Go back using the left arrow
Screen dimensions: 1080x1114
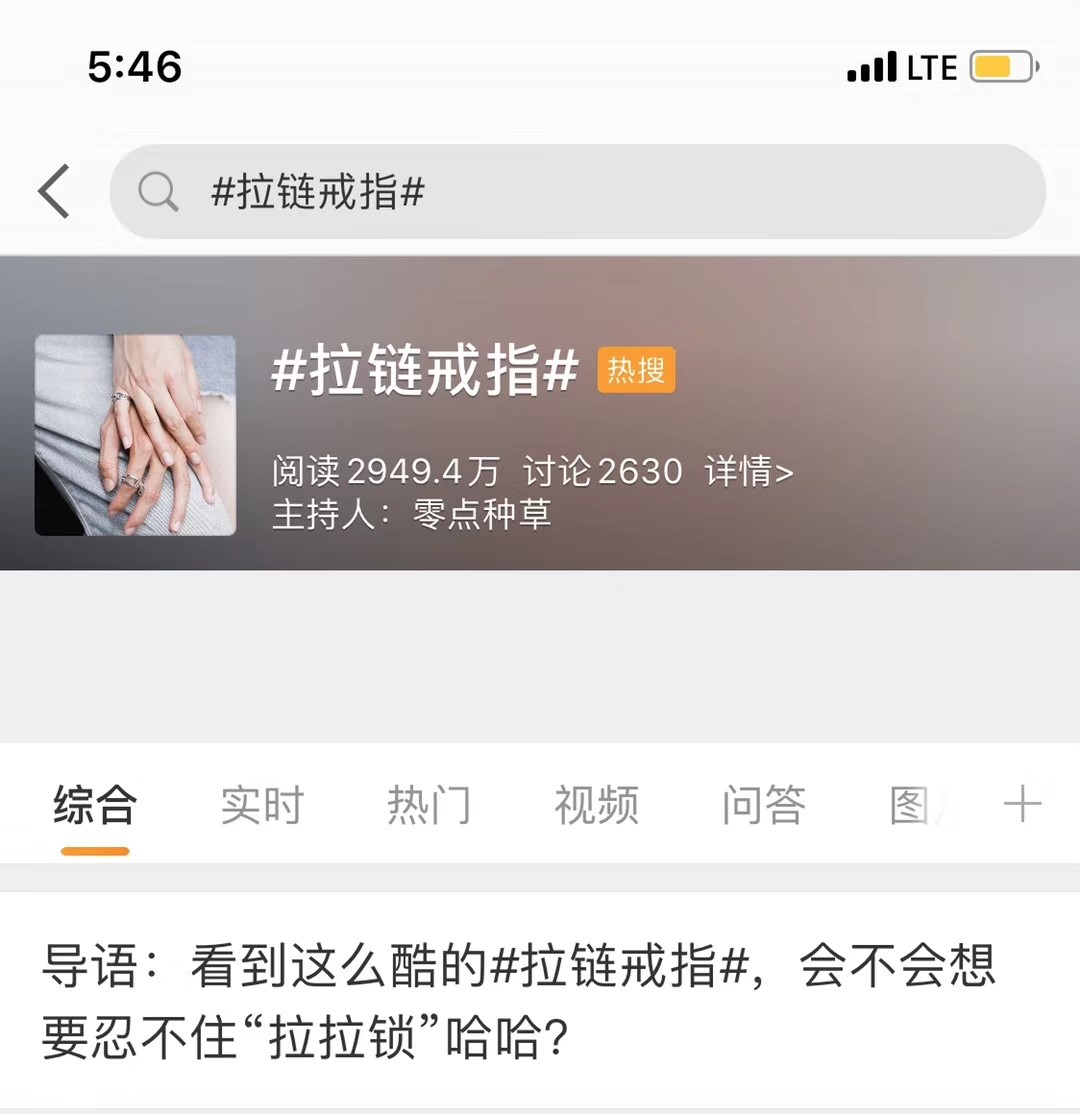[54, 191]
